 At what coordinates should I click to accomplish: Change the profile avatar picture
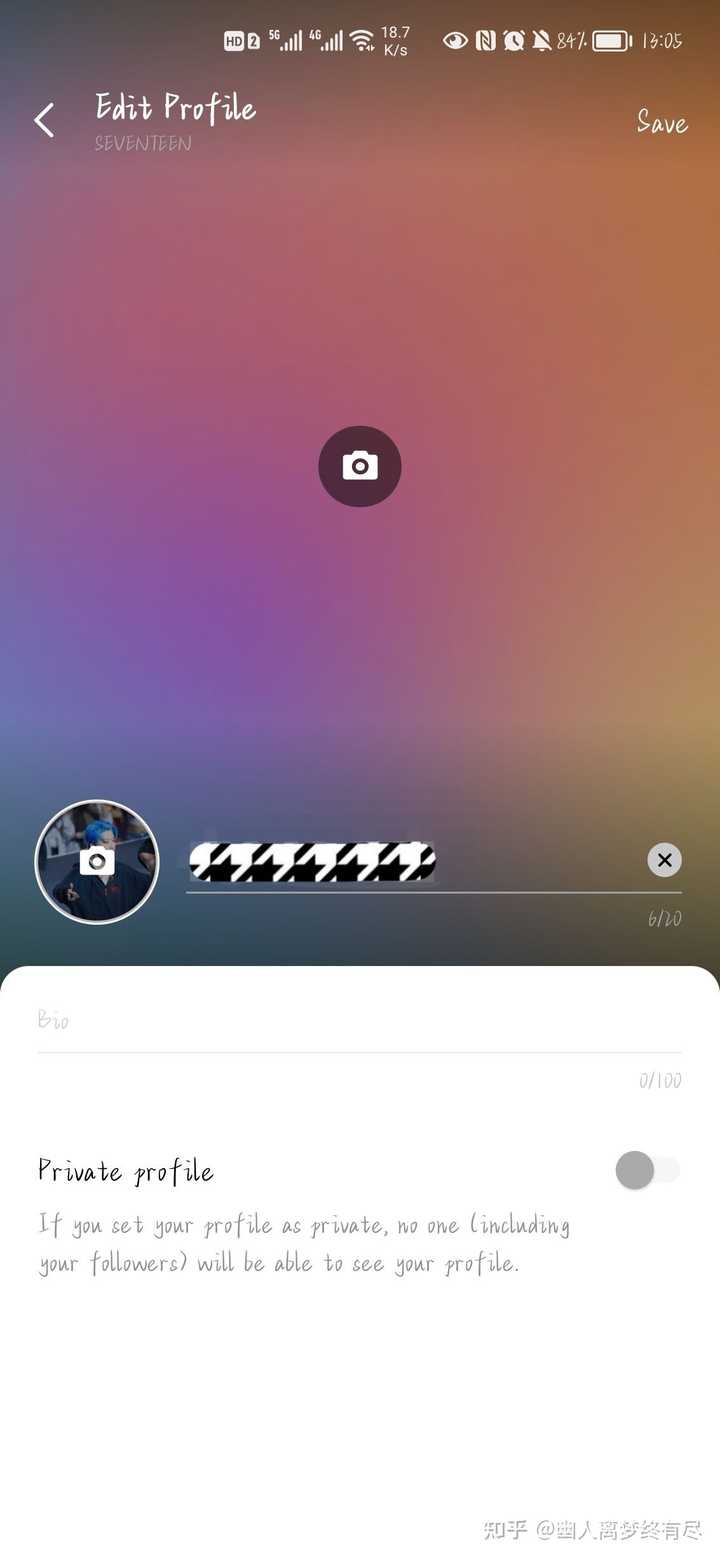tap(97, 861)
